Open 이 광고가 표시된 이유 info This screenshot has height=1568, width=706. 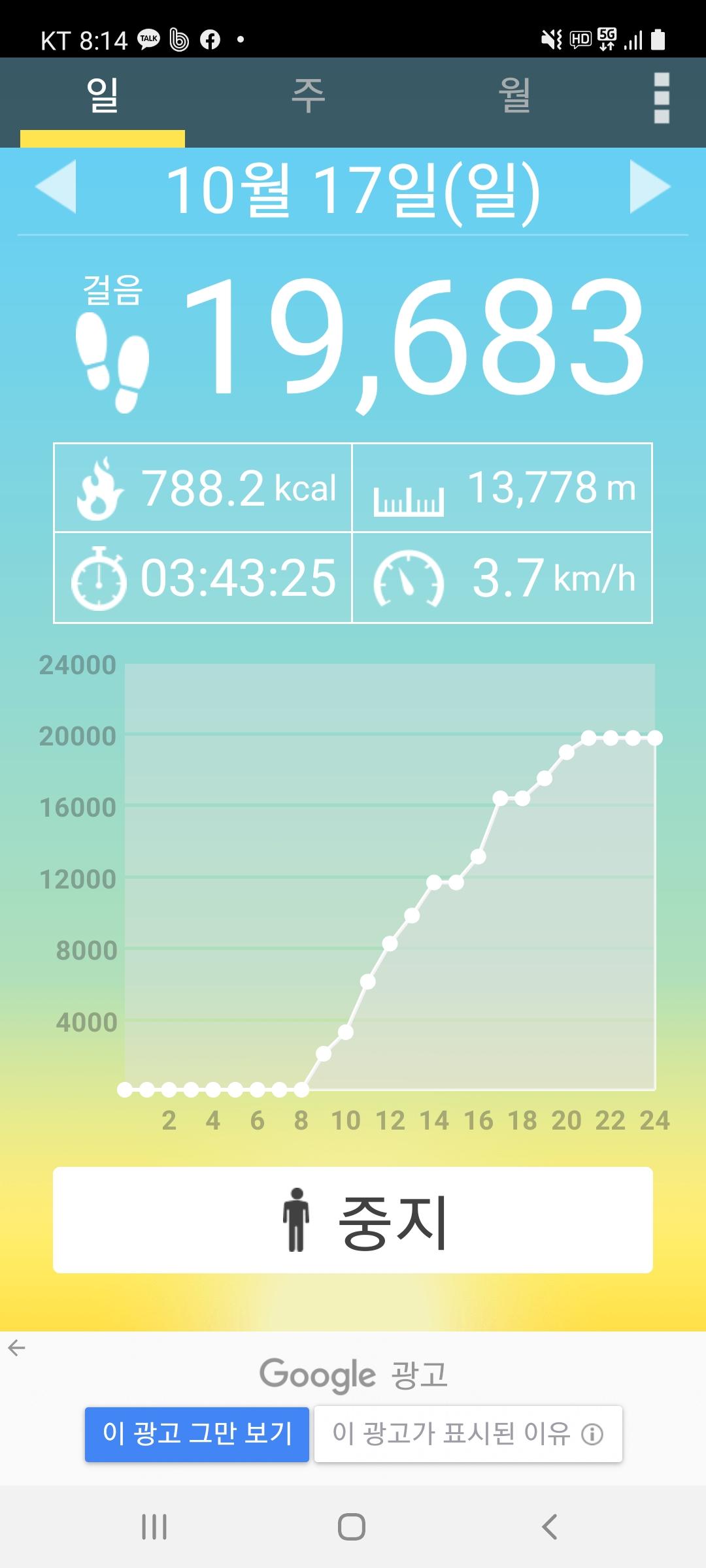(x=468, y=1434)
